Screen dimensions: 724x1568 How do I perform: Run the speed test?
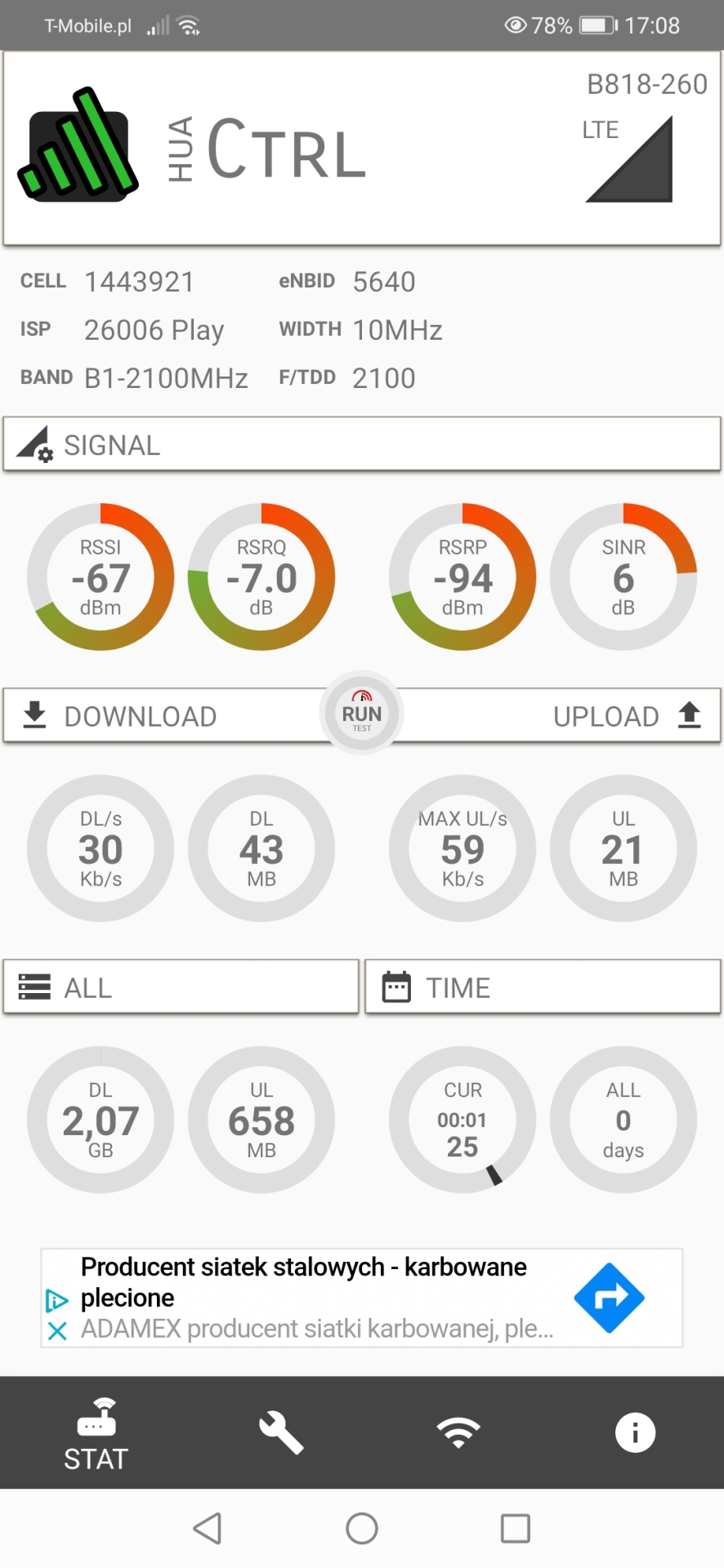click(362, 714)
